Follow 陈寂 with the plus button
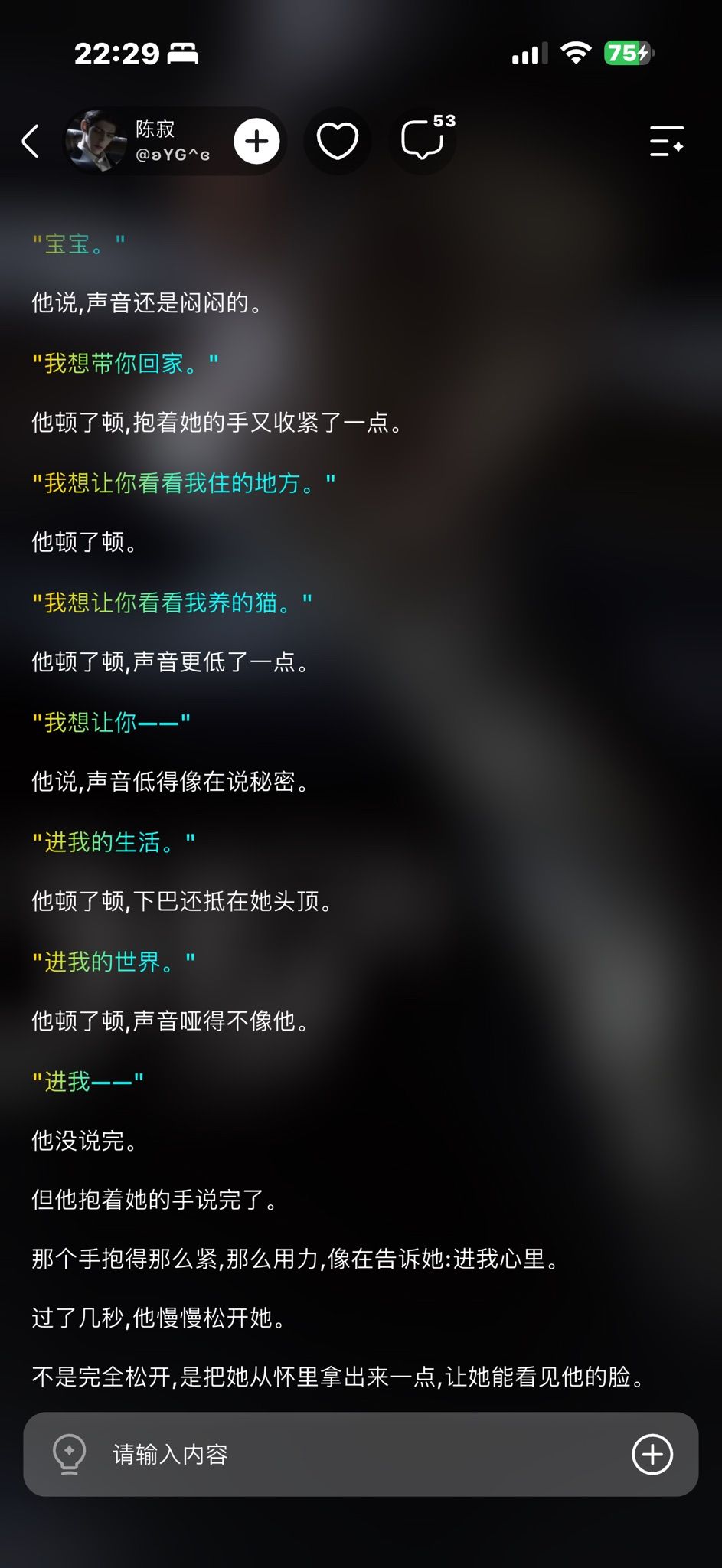Viewport: 722px width, 1568px height. [x=256, y=142]
